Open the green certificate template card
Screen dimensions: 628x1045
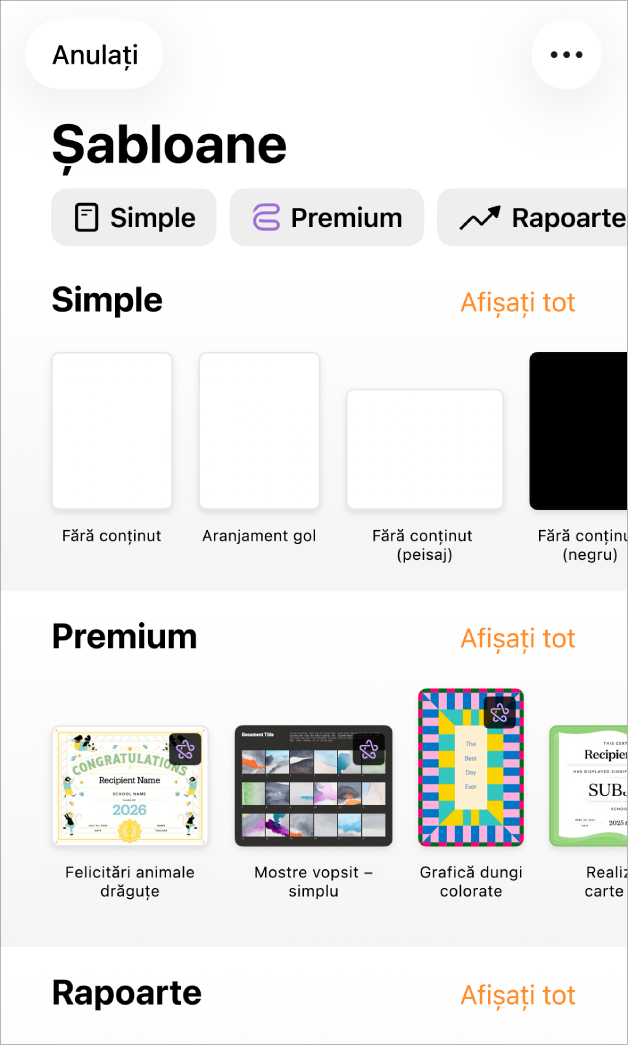pyautogui.click(x=589, y=786)
